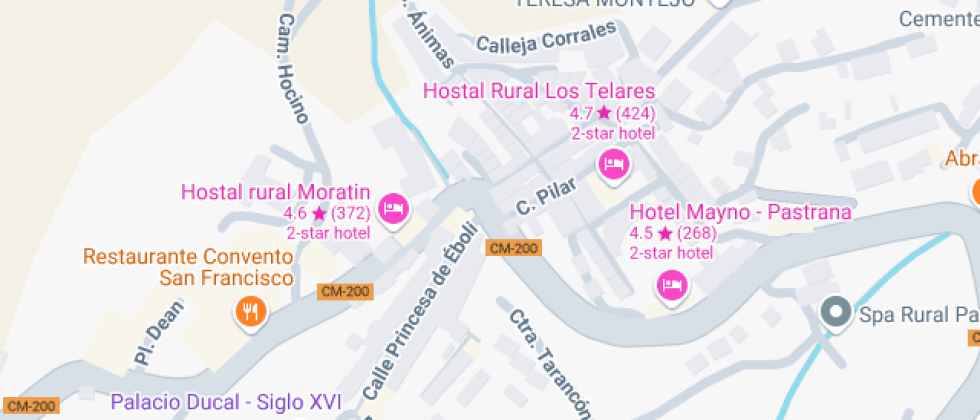Select the Spa Rural location marker
980x420 pixels.
(834, 313)
